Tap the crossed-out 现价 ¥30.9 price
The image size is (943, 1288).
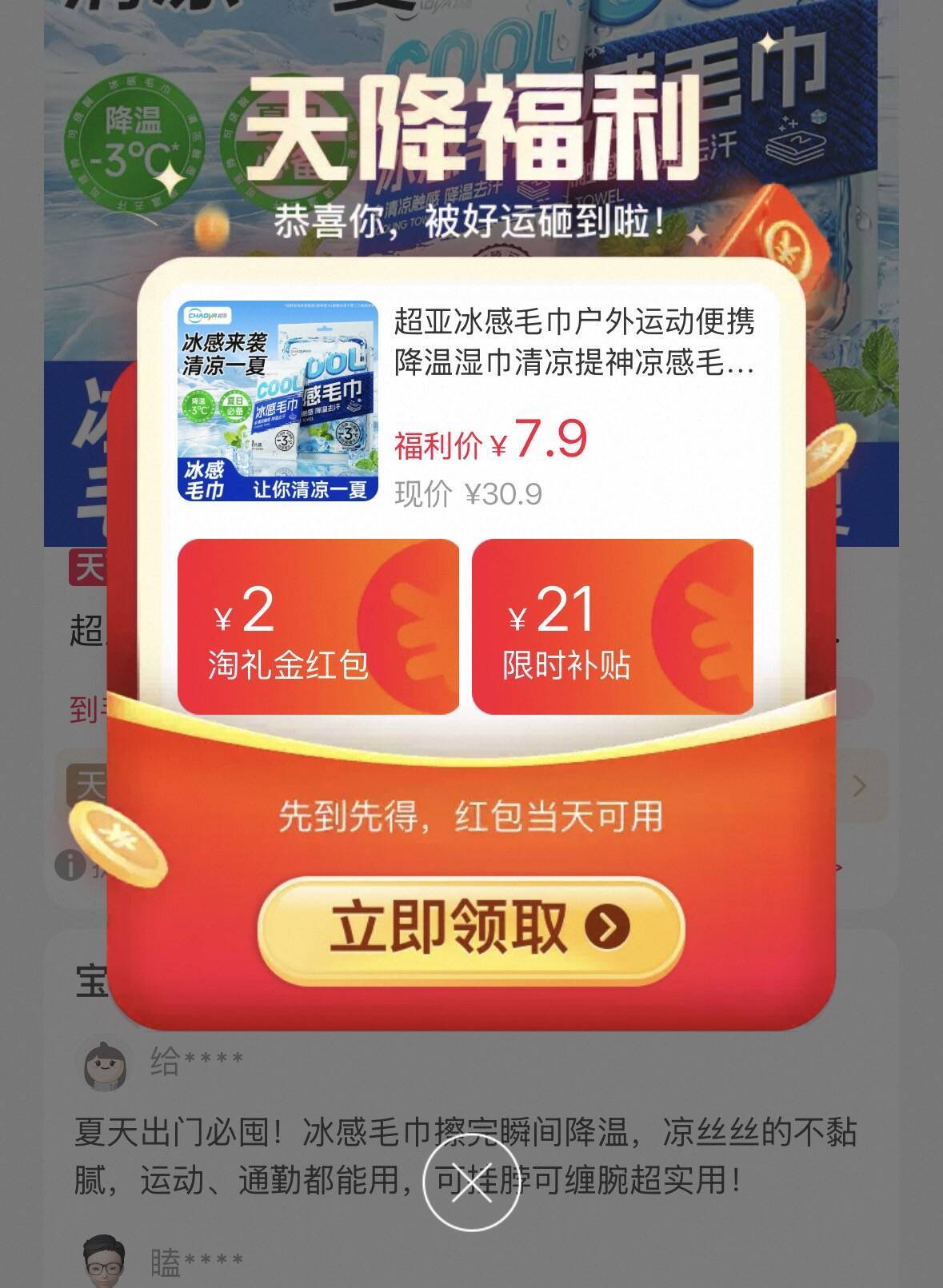point(468,494)
